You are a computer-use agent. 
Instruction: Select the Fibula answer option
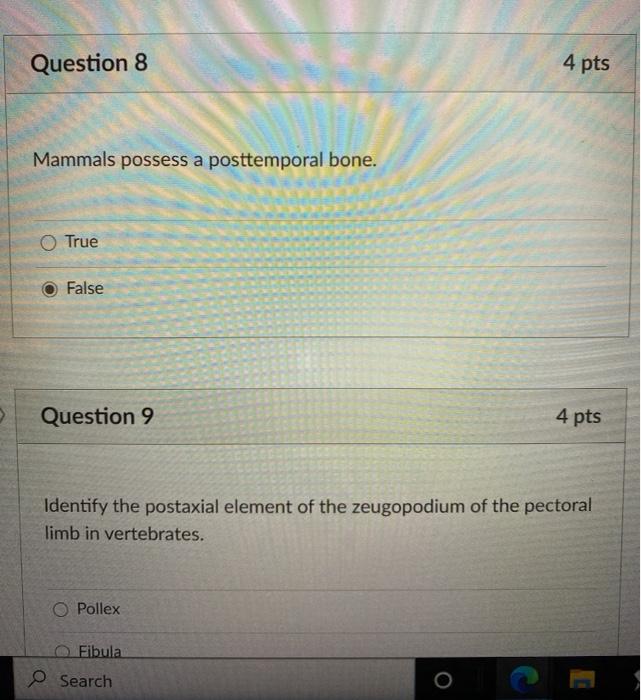[x=61, y=650]
